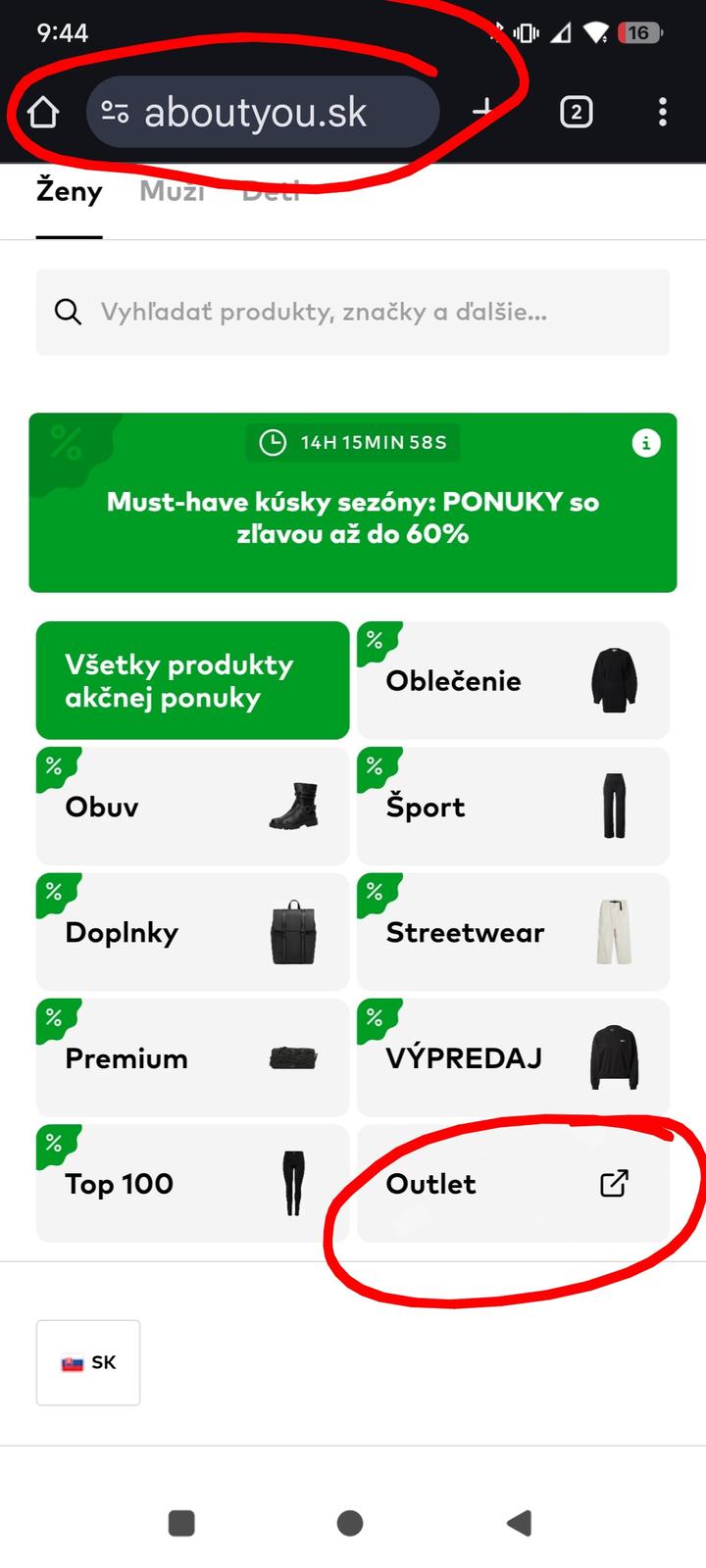Focus the product search field
Viewport: 706px width, 1568px height.
pos(353,313)
